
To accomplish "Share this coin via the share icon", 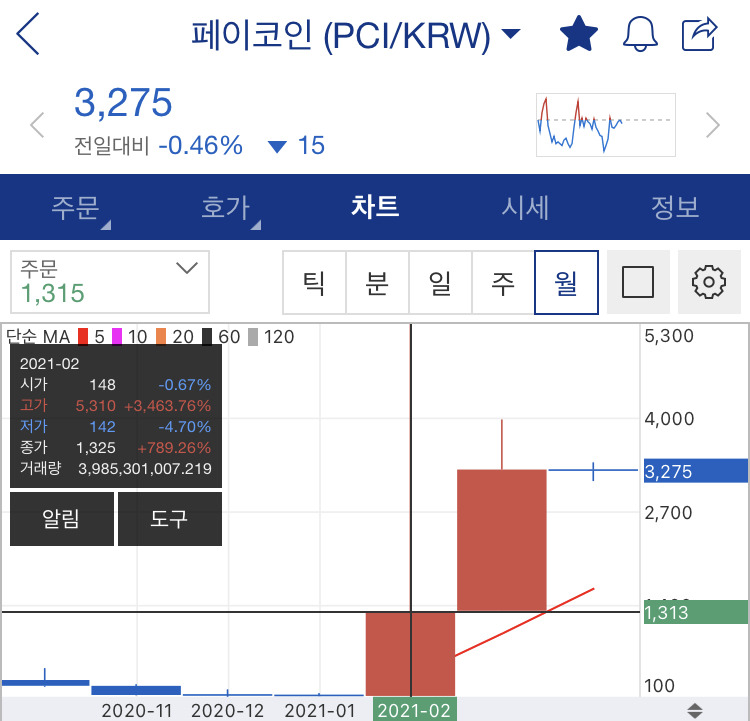I will (699, 33).
